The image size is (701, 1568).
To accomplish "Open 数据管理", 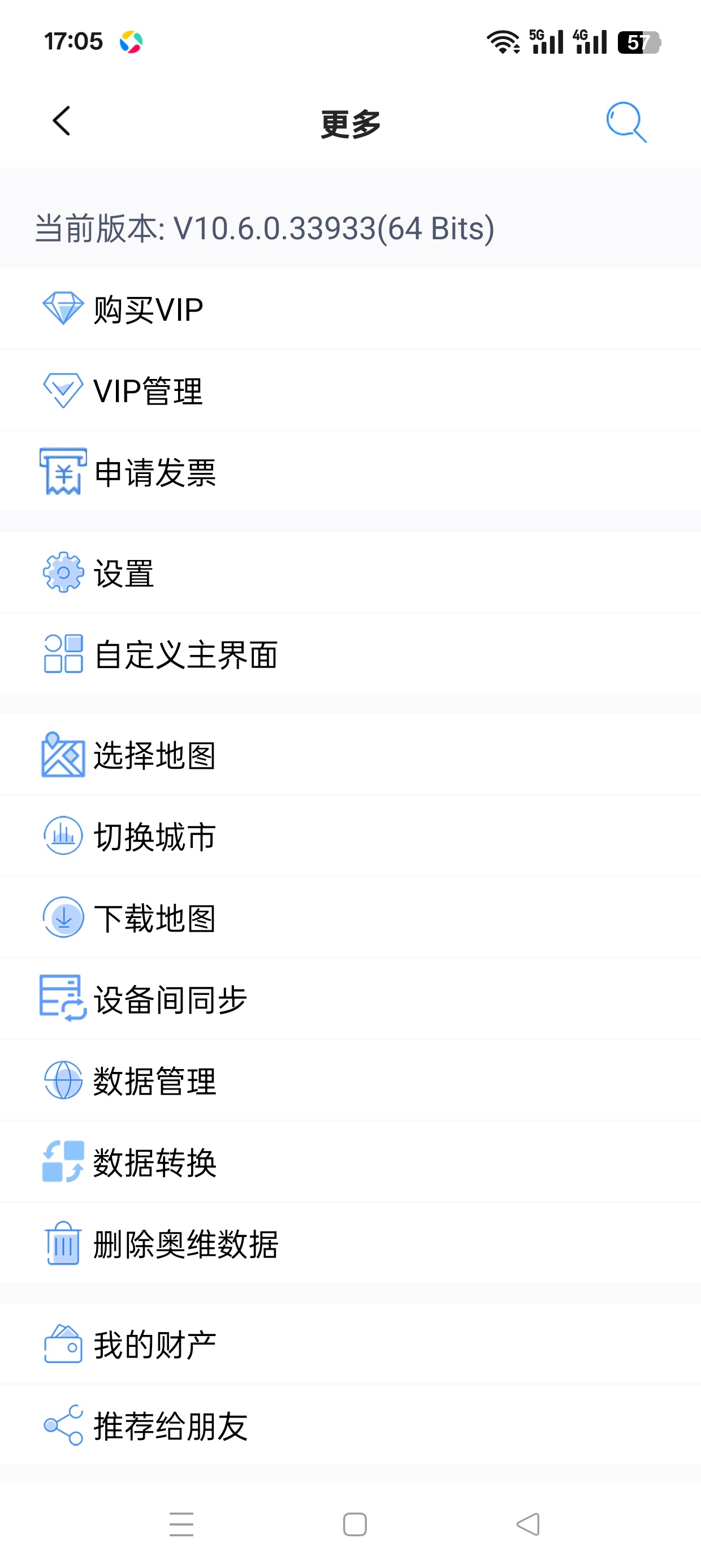I will click(x=350, y=1080).
